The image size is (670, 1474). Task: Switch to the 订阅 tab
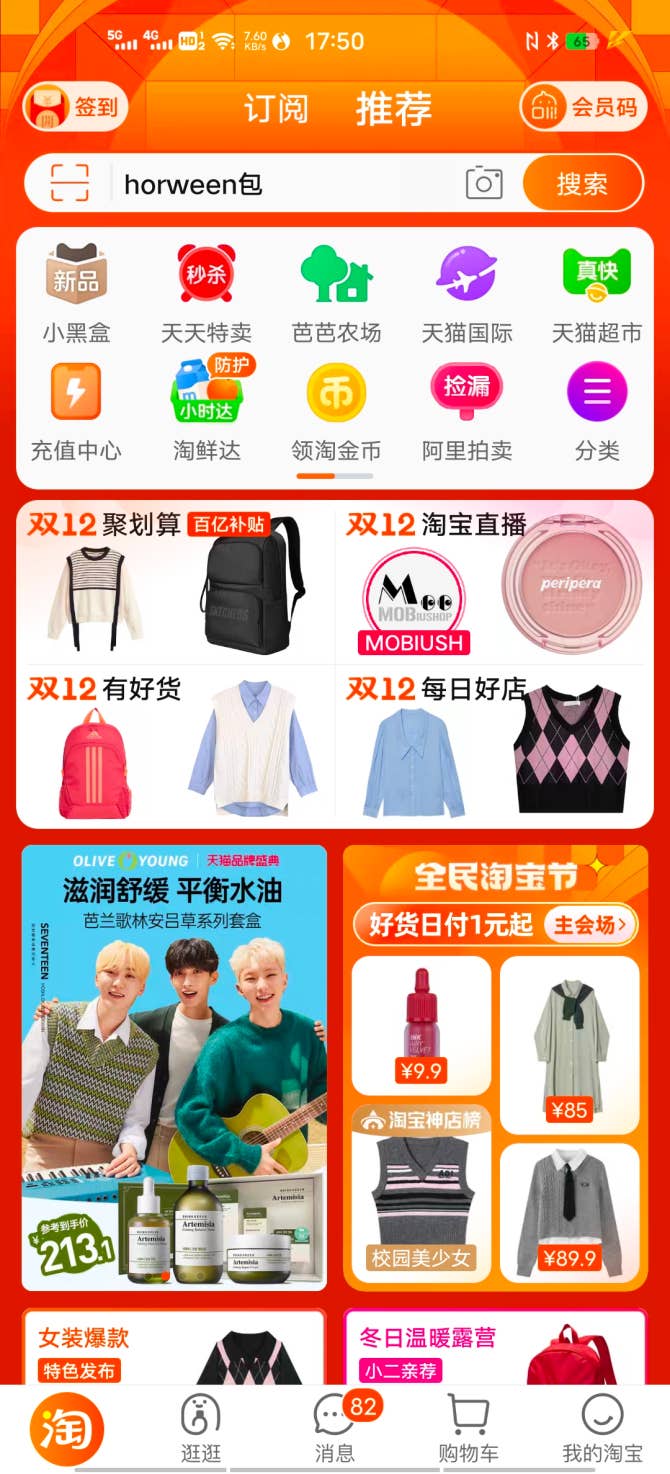pyautogui.click(x=276, y=108)
